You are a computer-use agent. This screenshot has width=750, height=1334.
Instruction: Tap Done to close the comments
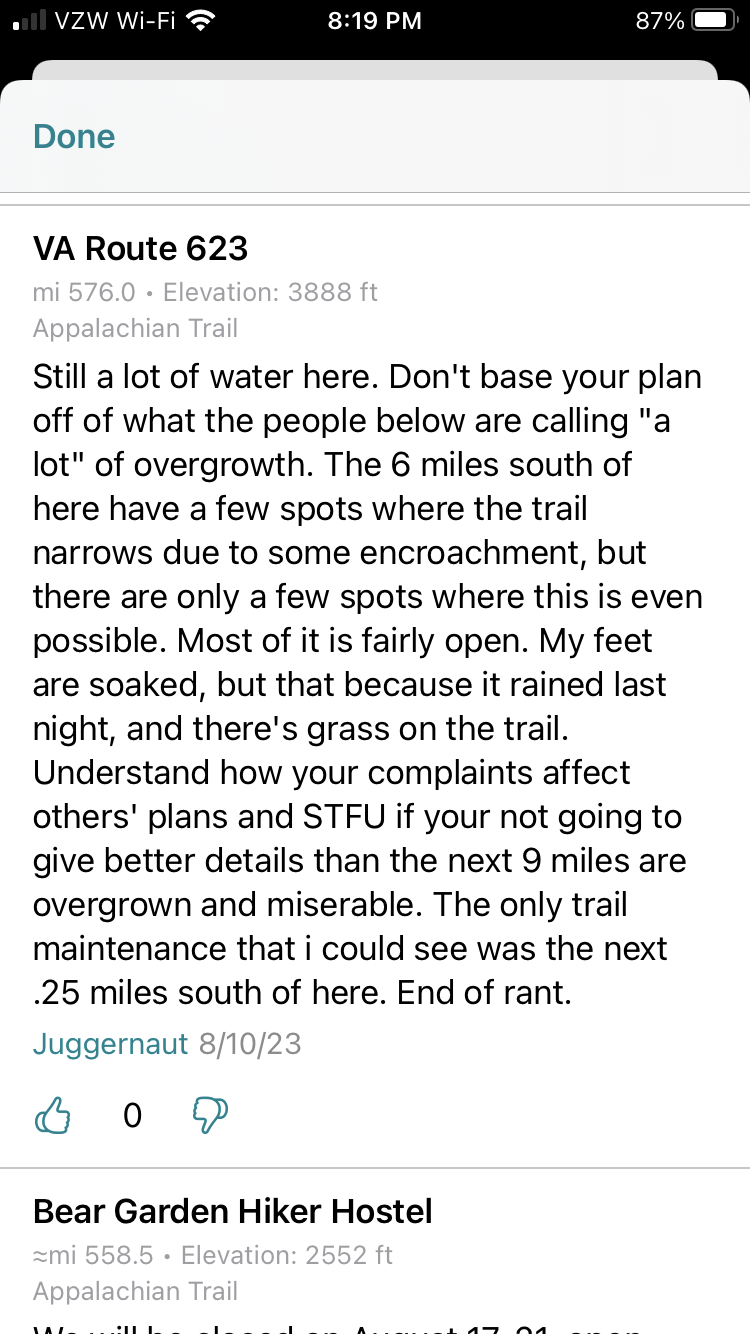tap(74, 136)
